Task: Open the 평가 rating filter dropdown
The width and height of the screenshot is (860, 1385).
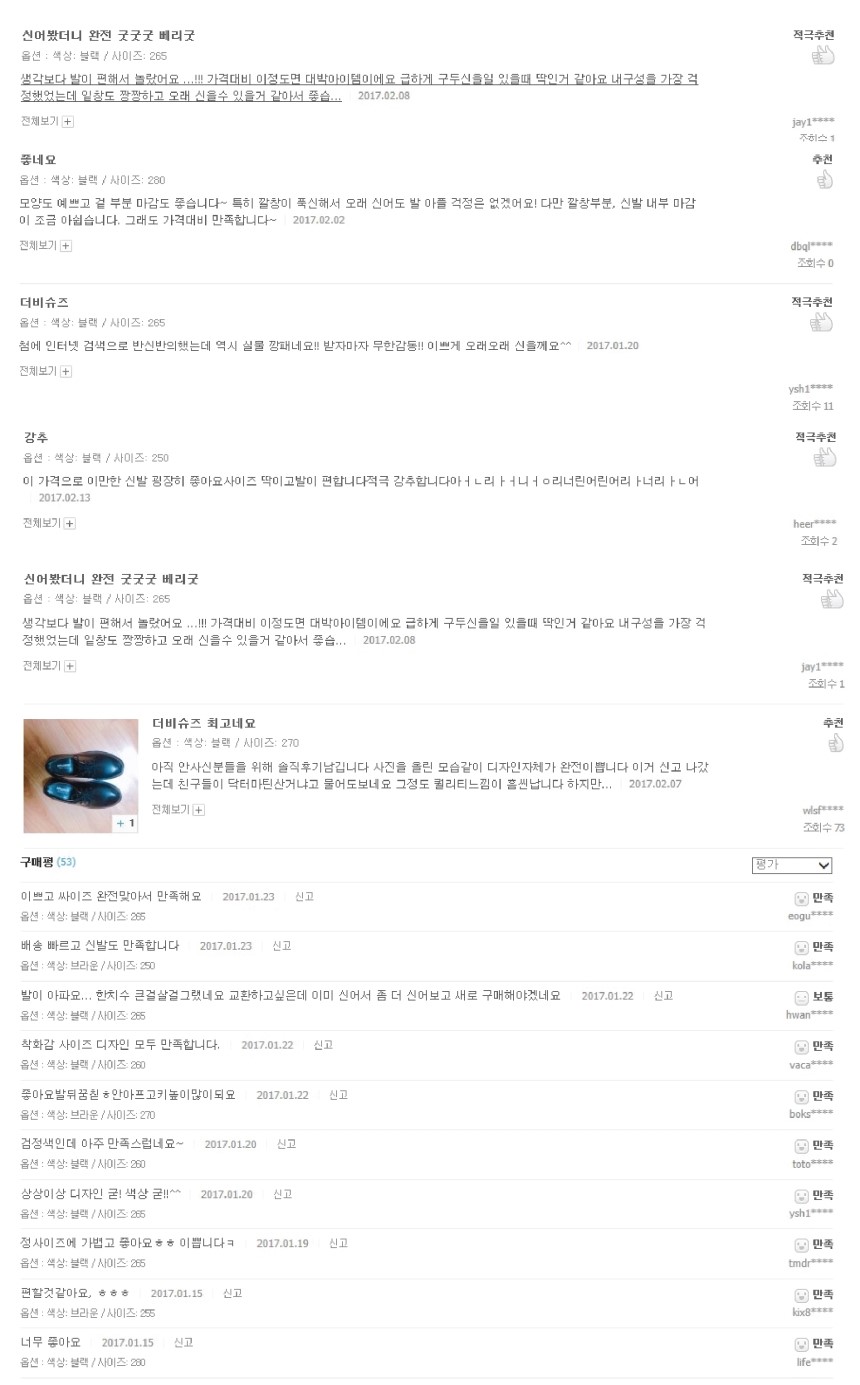Action: click(791, 865)
